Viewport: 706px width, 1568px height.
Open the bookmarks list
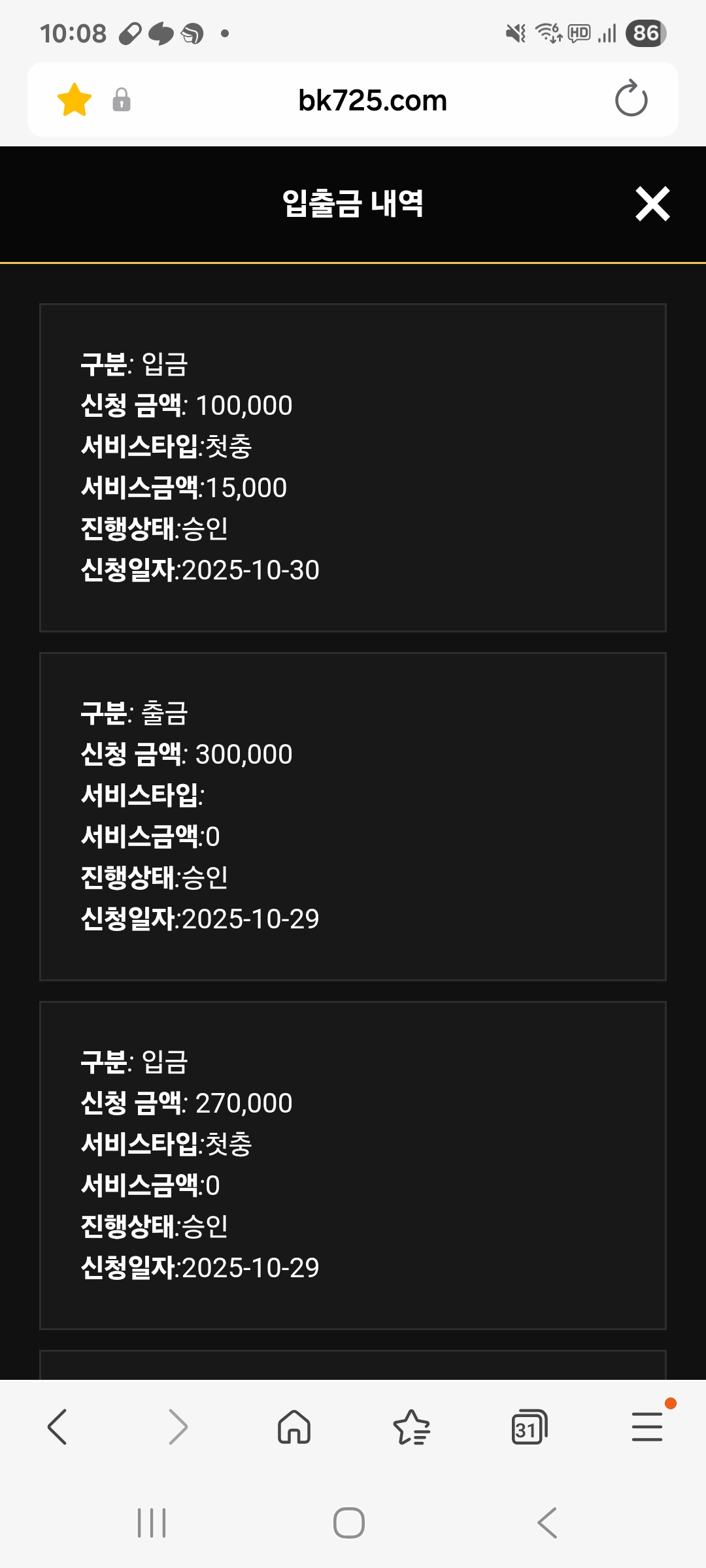411,1426
